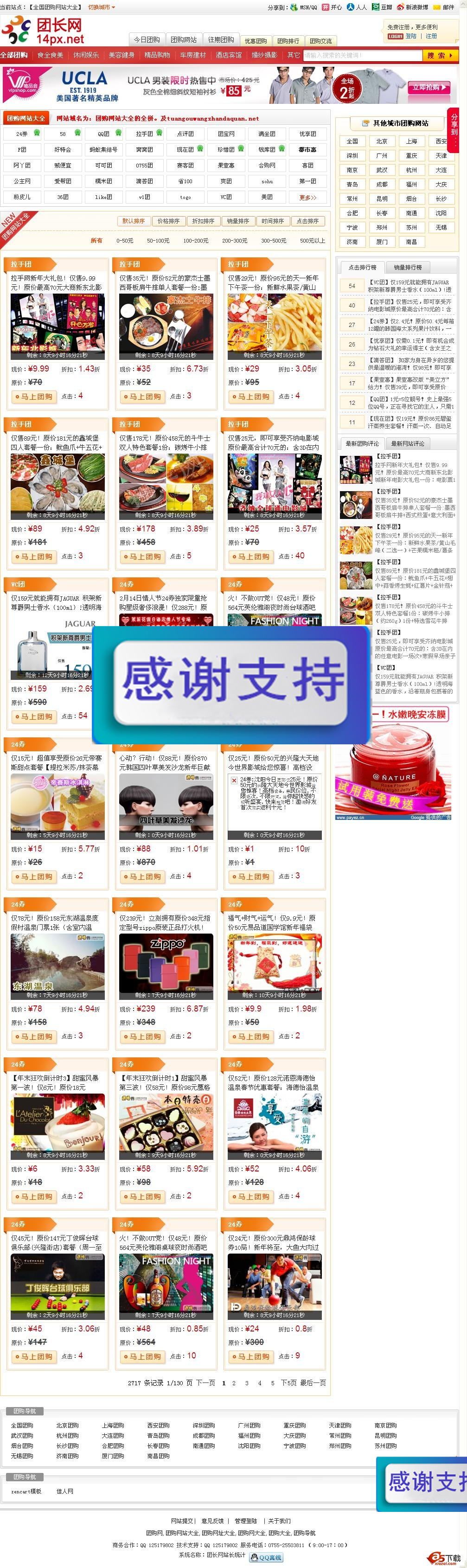Image resolution: width=467 pixels, height=1568 pixels.
Task: Open the 切换城市 city switcher dropdown
Action: (x=101, y=7)
